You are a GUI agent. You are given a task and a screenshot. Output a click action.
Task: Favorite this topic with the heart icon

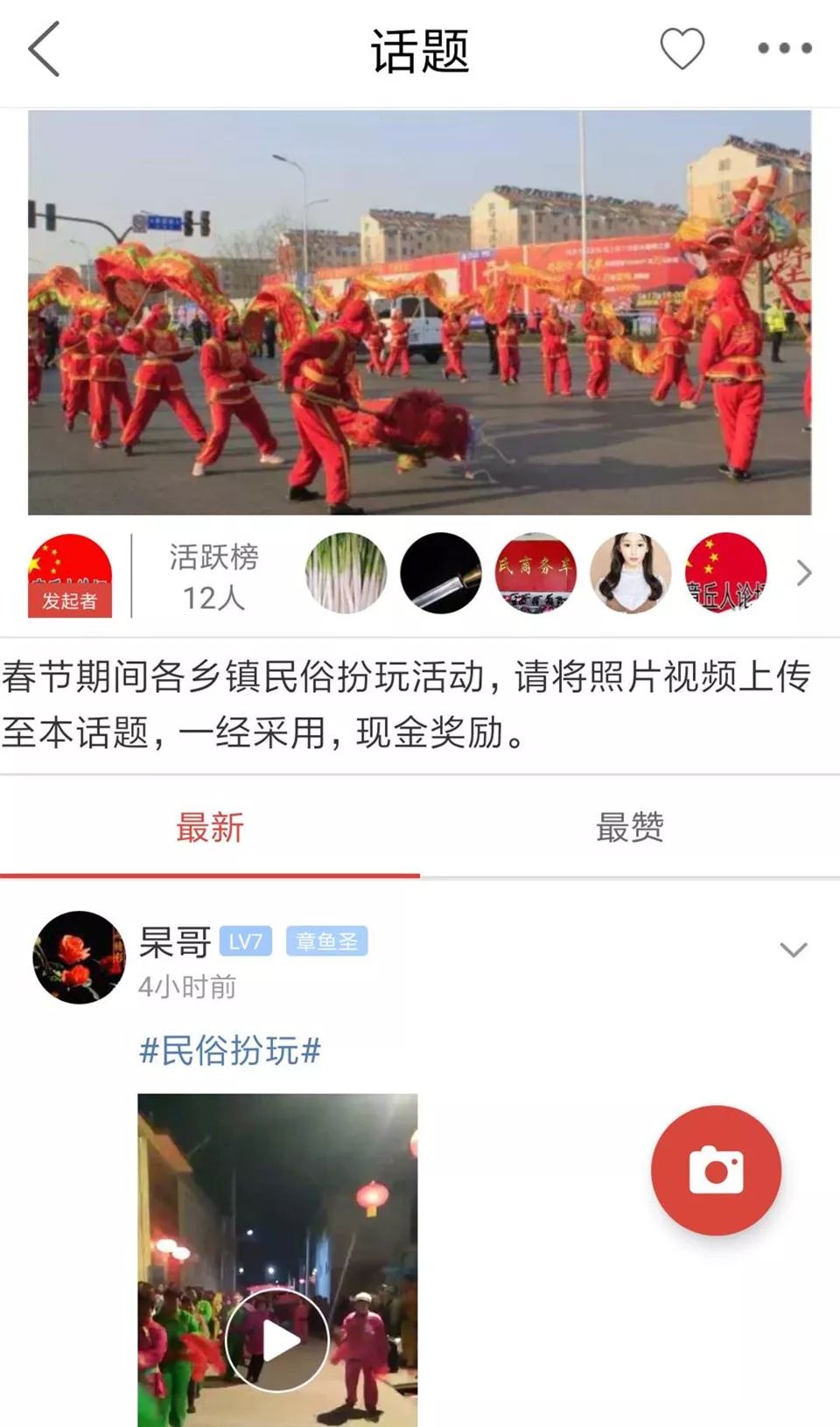click(682, 48)
